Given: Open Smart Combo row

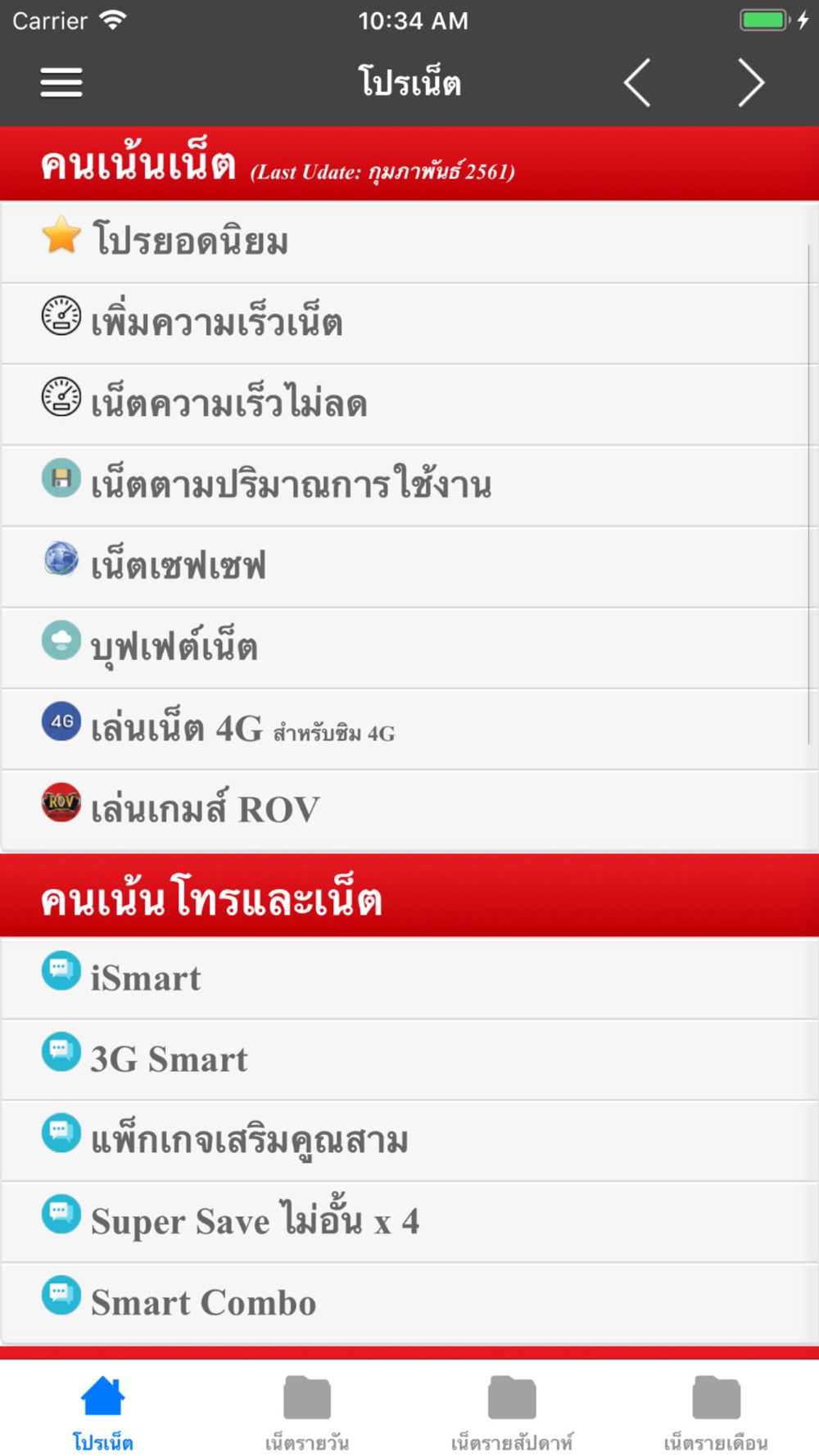Looking at the screenshot, I should coord(409,1303).
